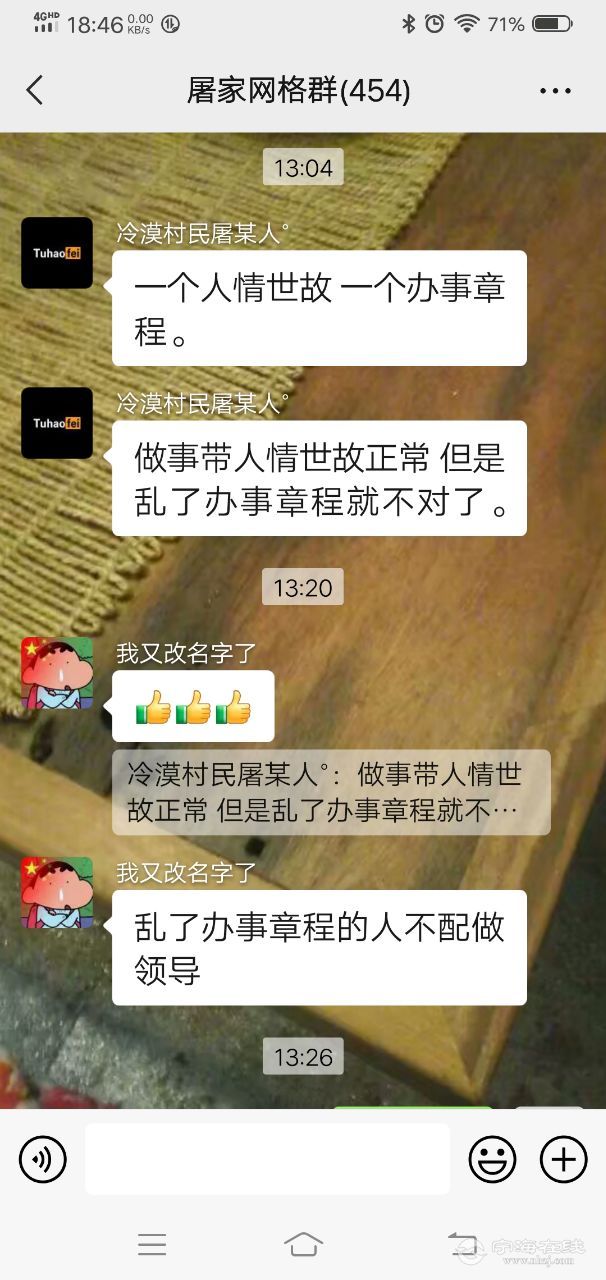Tap the message text field

pos(267,1159)
